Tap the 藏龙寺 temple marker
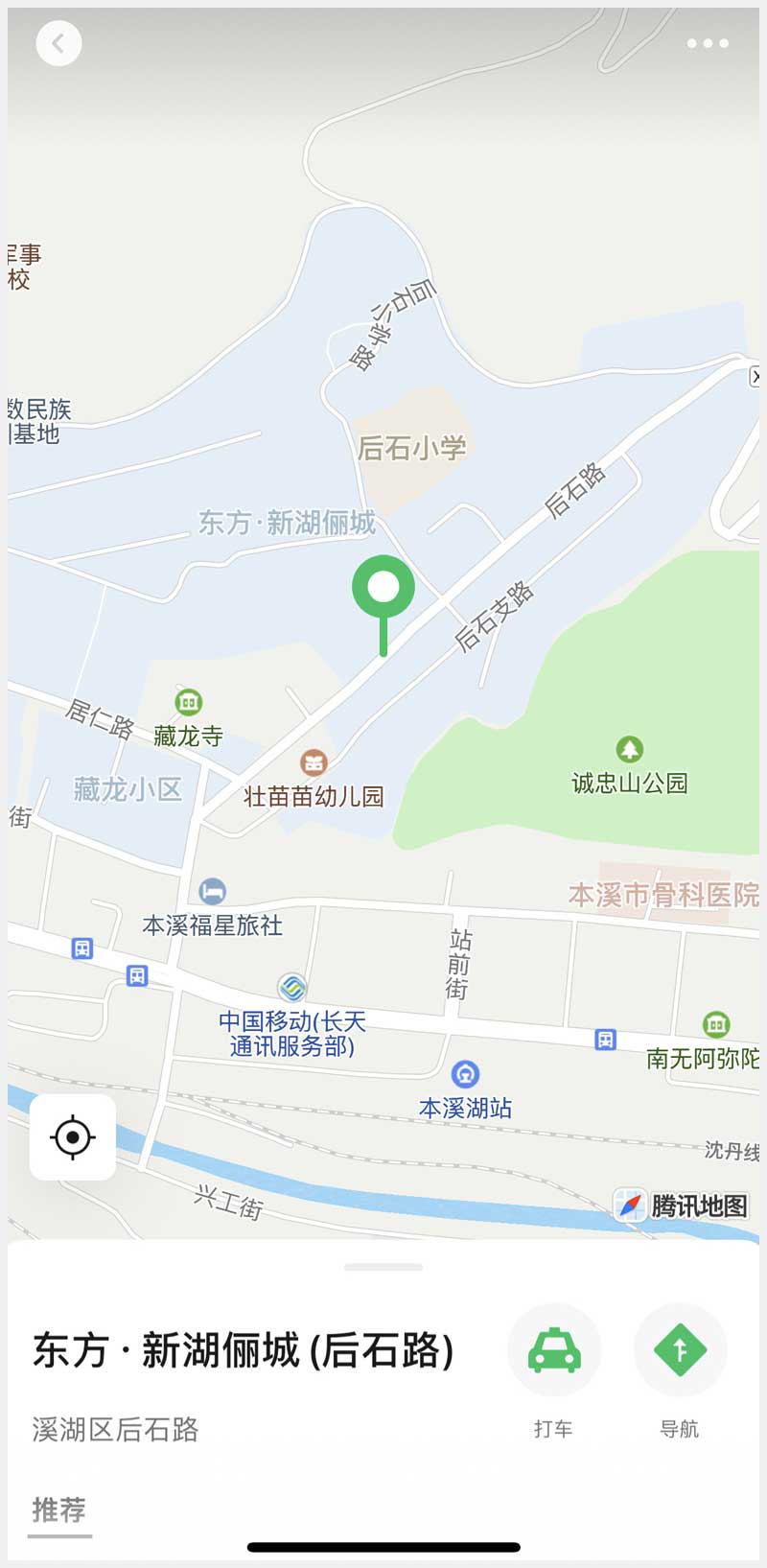The height and width of the screenshot is (1568, 767). tap(189, 703)
